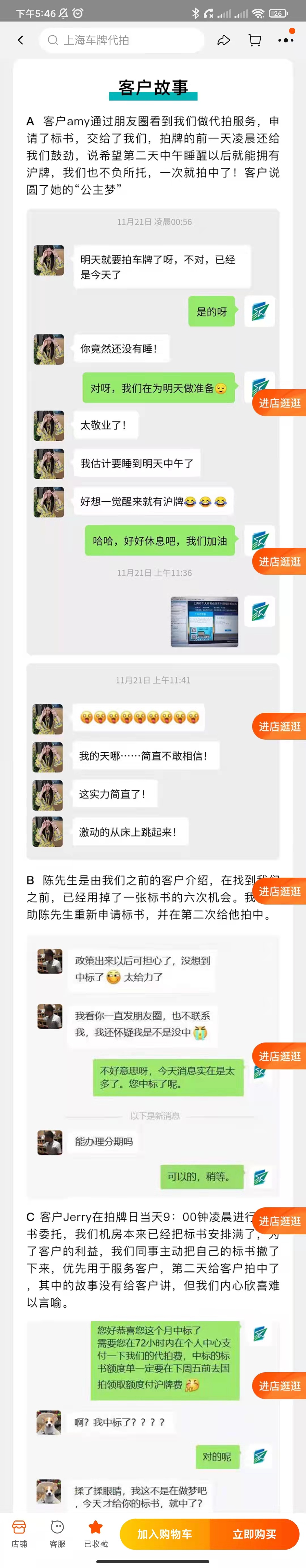
Task: Share this product page
Action: click(x=223, y=40)
